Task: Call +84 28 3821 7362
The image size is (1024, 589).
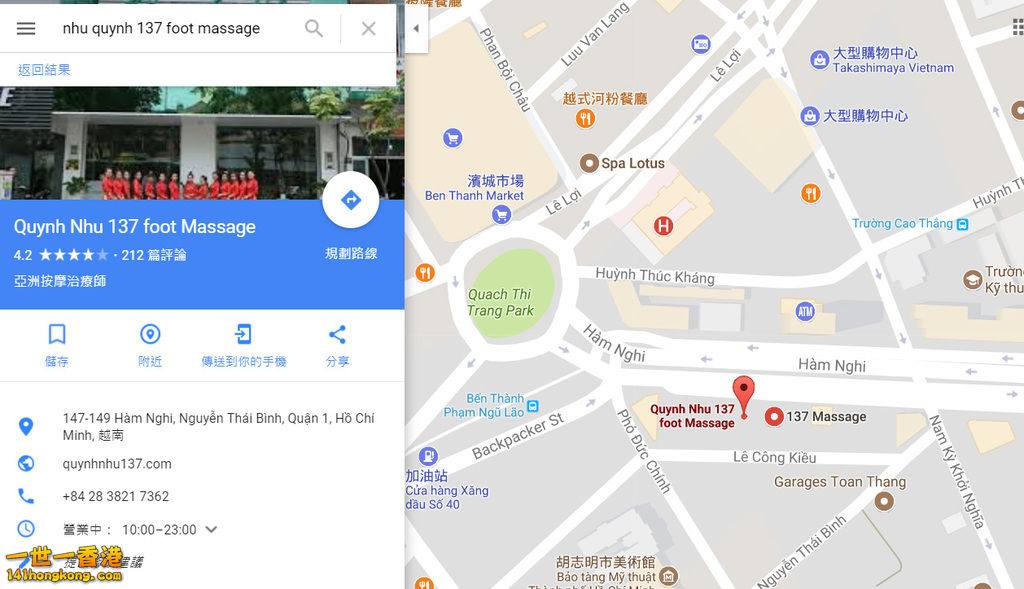Action: 116,496
